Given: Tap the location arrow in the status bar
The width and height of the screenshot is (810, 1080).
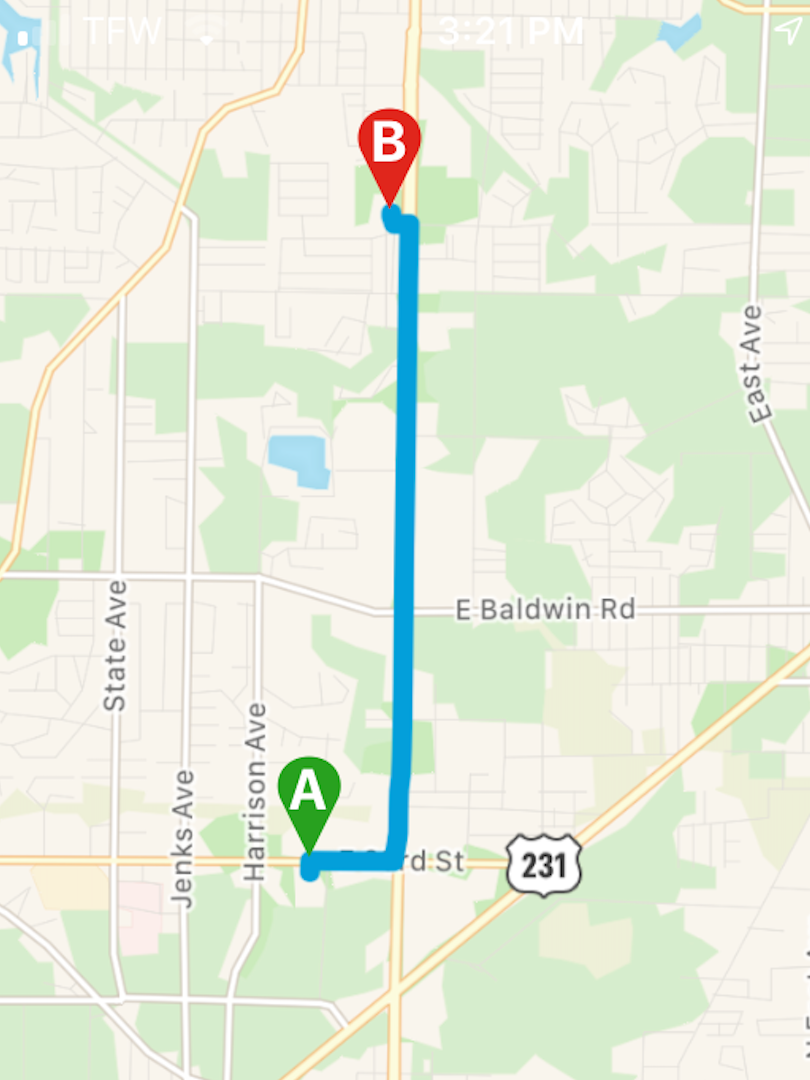Looking at the screenshot, I should (789, 30).
